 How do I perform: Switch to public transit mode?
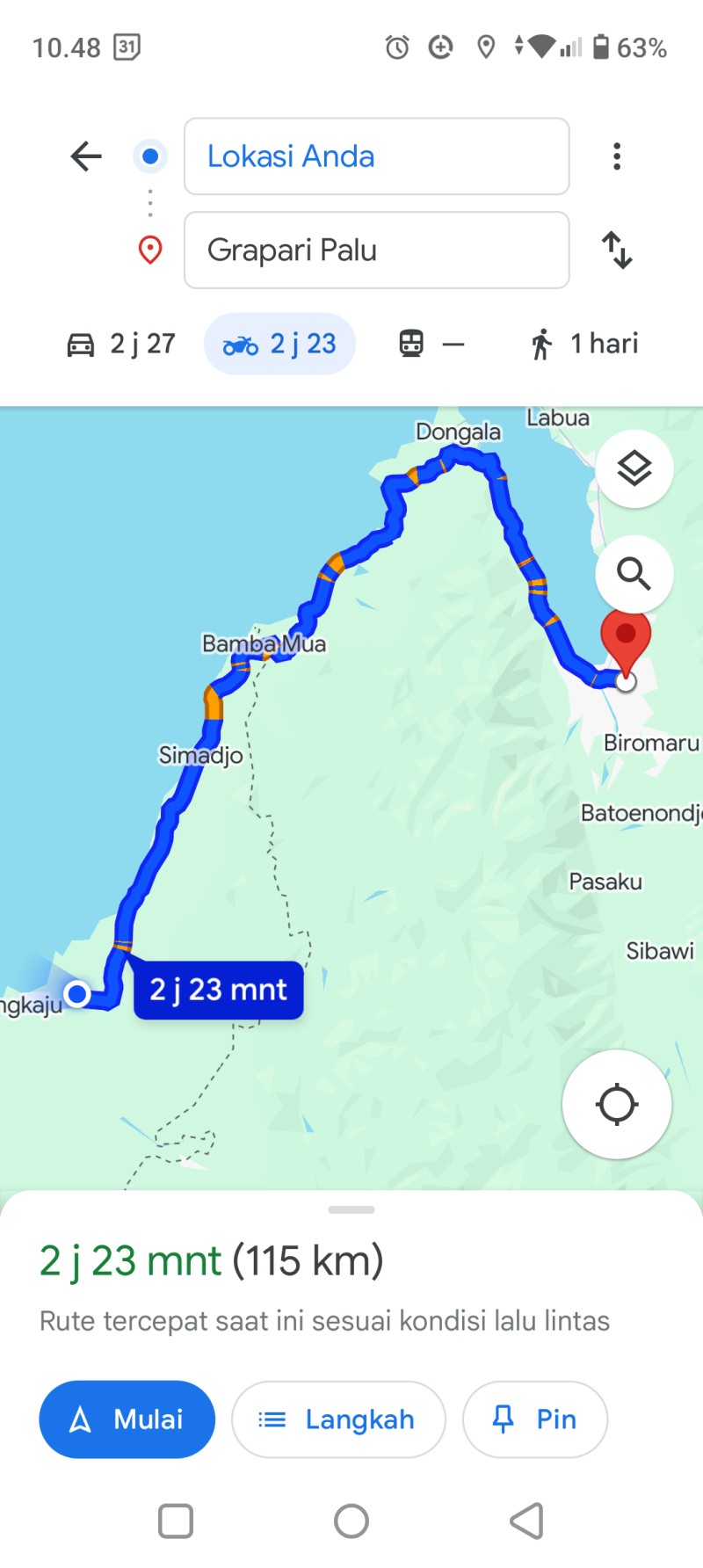click(x=431, y=344)
